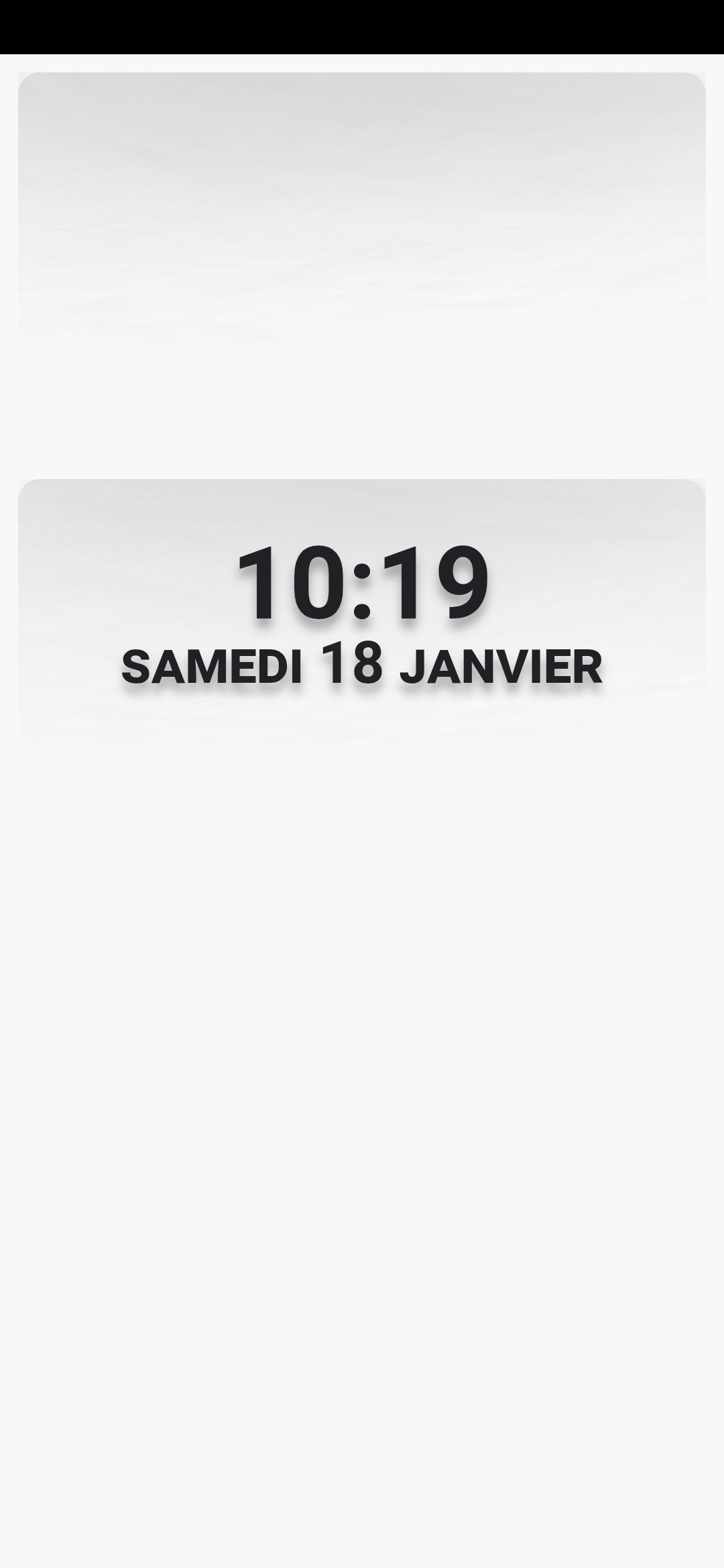Select the clock card showing 10:19

(x=362, y=672)
